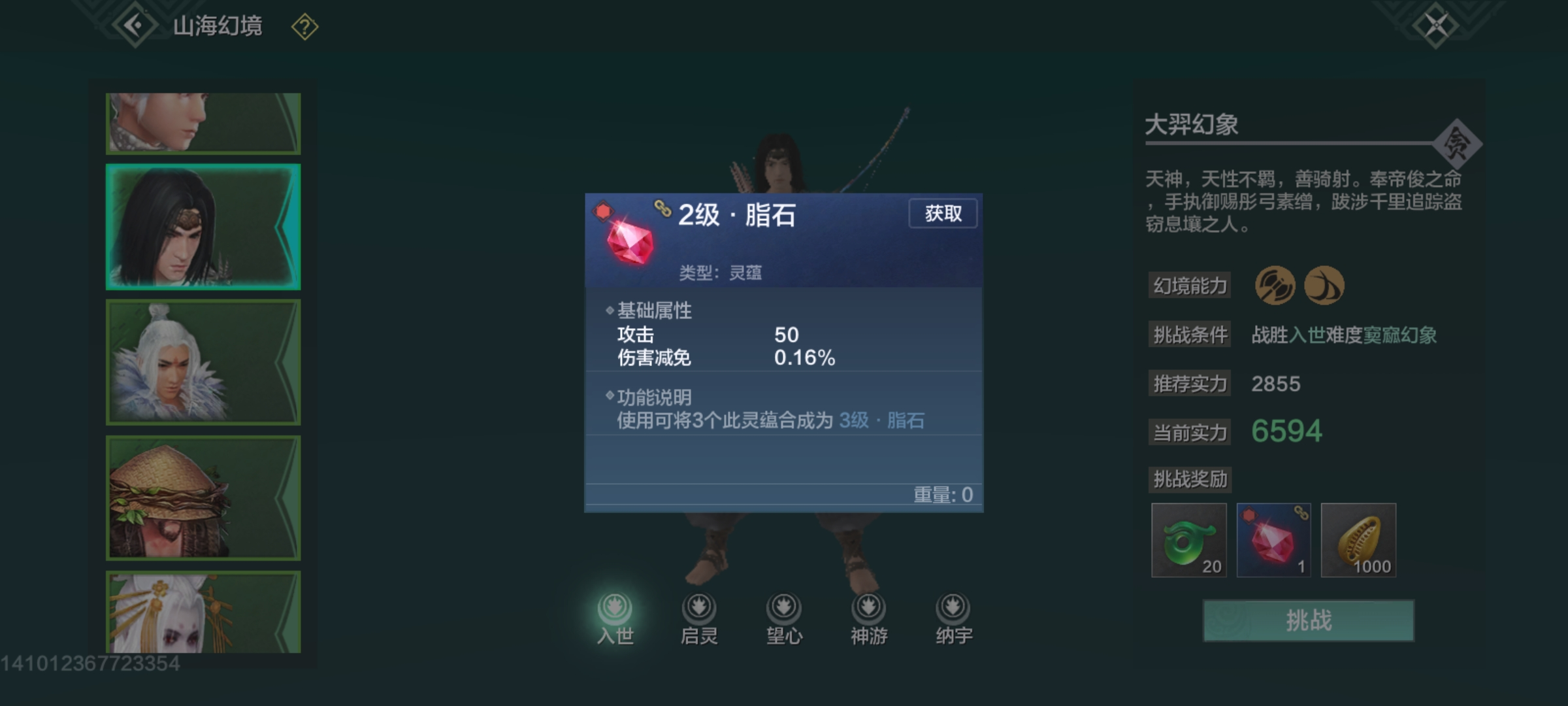Select the black-haired headband character portrait
Viewport: 1568px width, 706px height.
[x=203, y=226]
